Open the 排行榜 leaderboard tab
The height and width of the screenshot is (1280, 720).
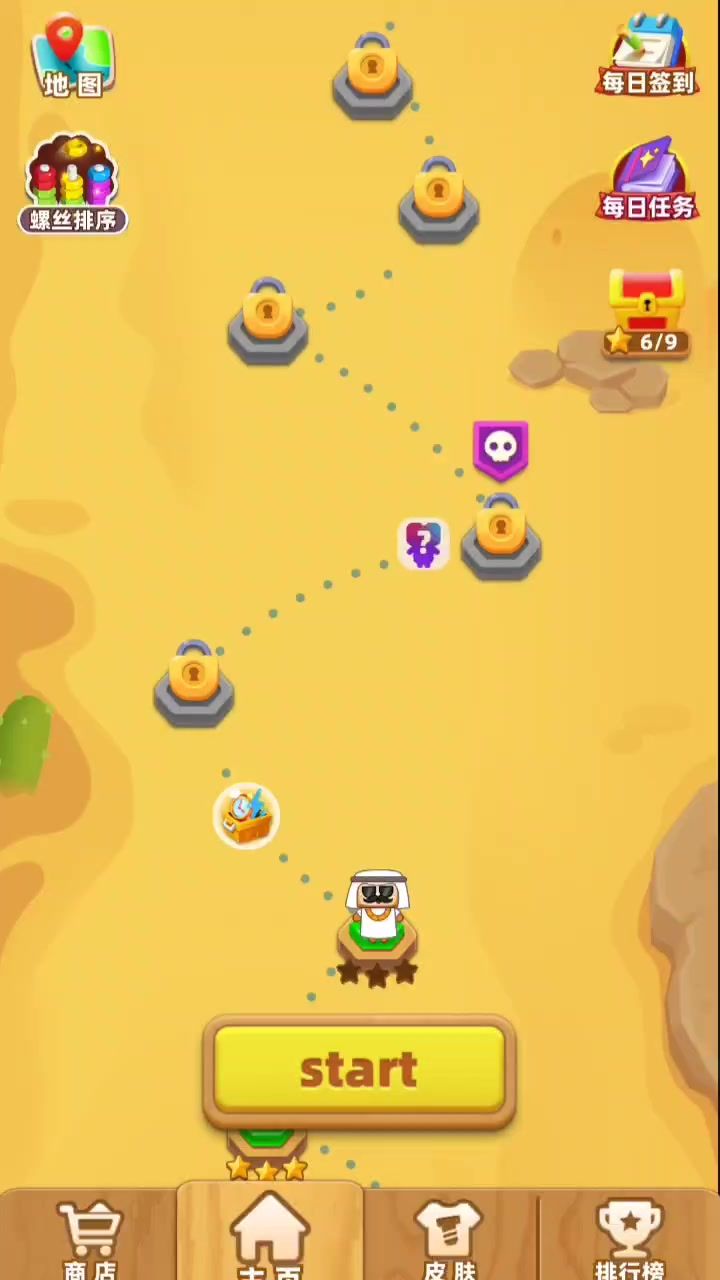coord(629,1238)
